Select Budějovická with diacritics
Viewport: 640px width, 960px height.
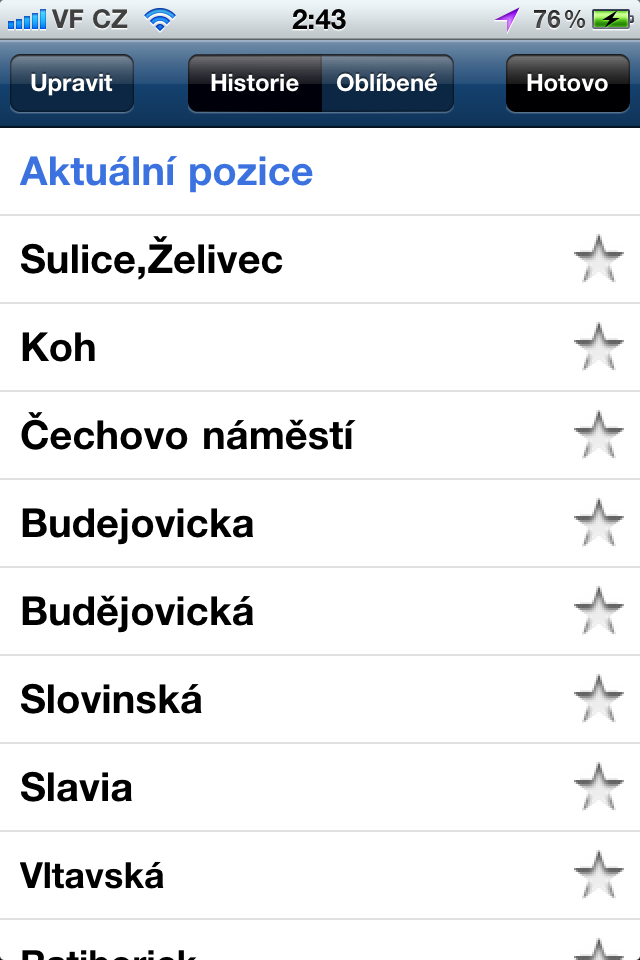[x=137, y=612]
